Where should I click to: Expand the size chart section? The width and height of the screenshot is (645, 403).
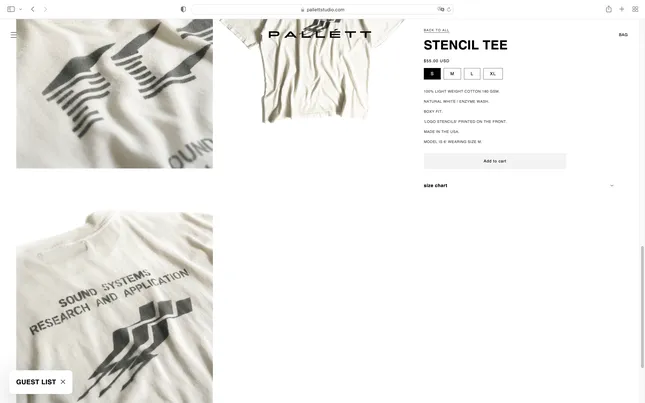[518, 185]
